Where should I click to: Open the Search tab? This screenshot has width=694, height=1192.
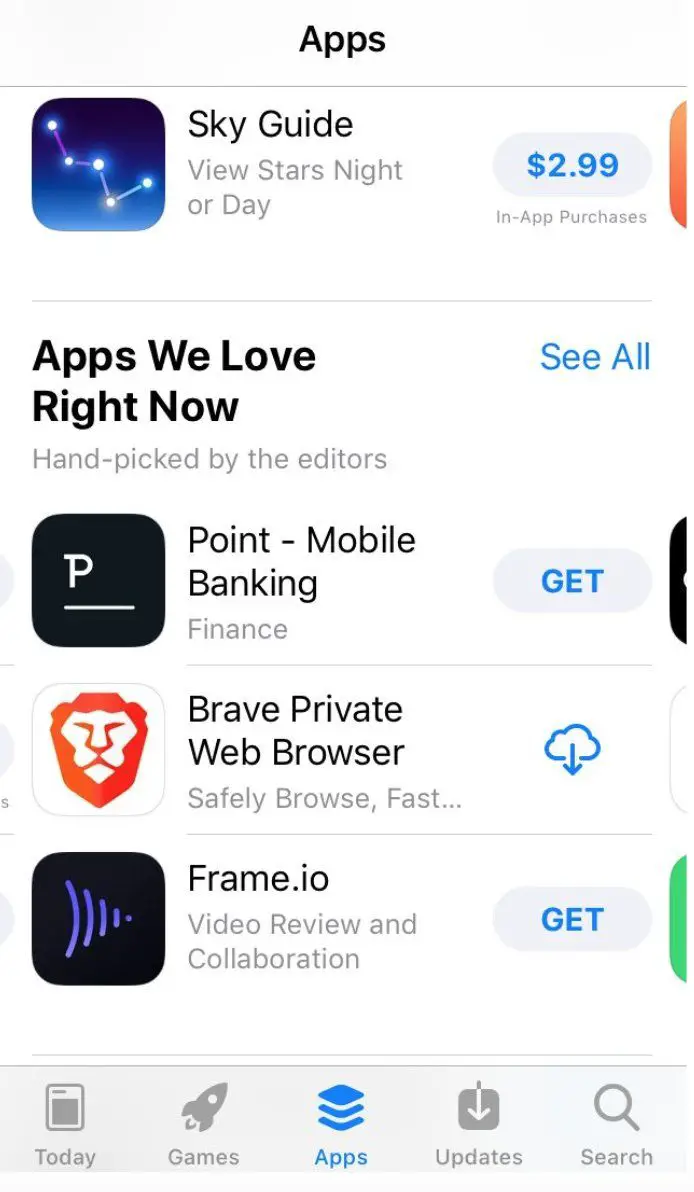pyautogui.click(x=616, y=1126)
